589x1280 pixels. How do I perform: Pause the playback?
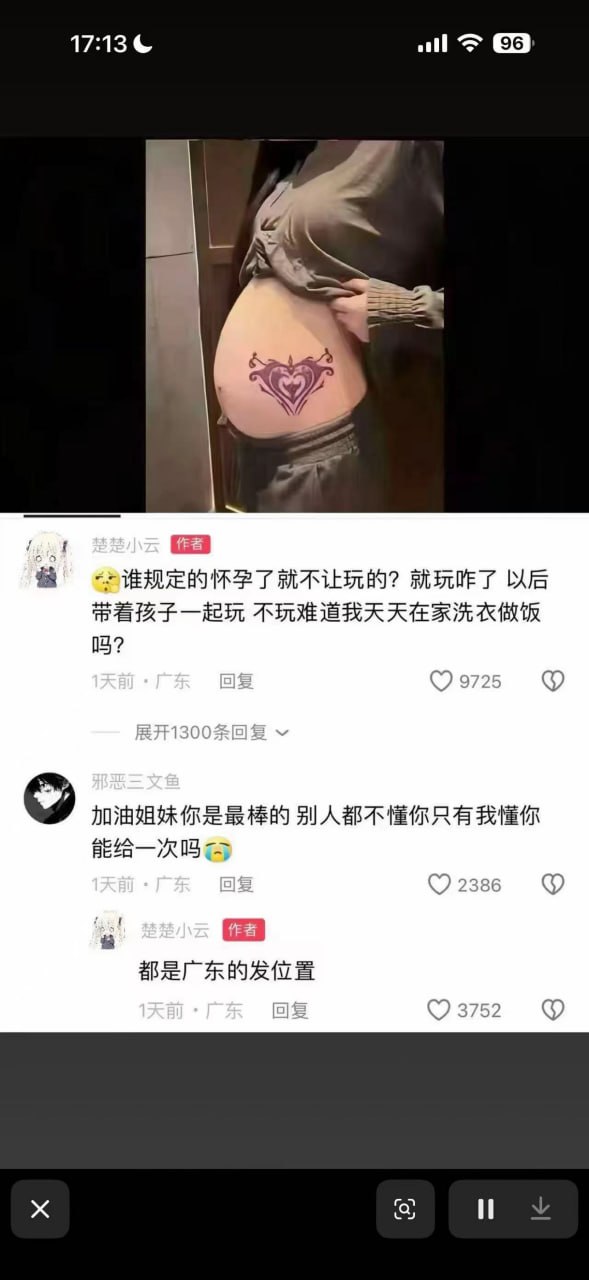click(486, 1209)
